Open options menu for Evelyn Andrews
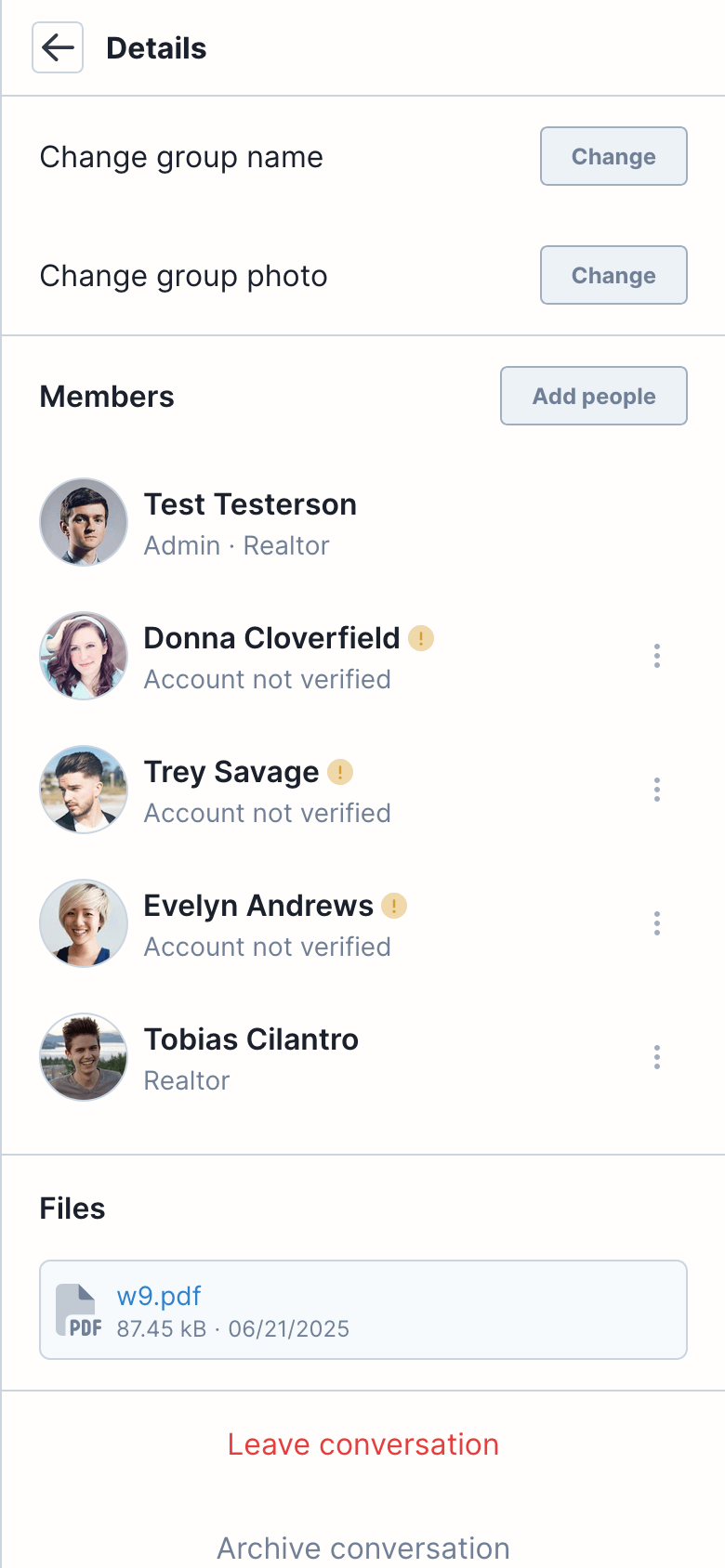This screenshot has width=725, height=1568. pyautogui.click(x=657, y=923)
